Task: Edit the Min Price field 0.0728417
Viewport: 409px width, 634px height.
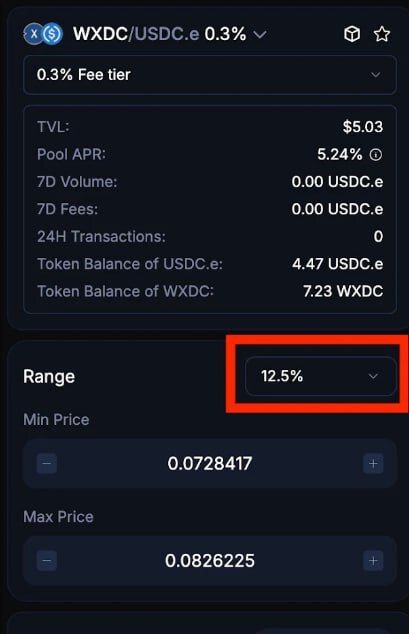Action: pyautogui.click(x=210, y=463)
